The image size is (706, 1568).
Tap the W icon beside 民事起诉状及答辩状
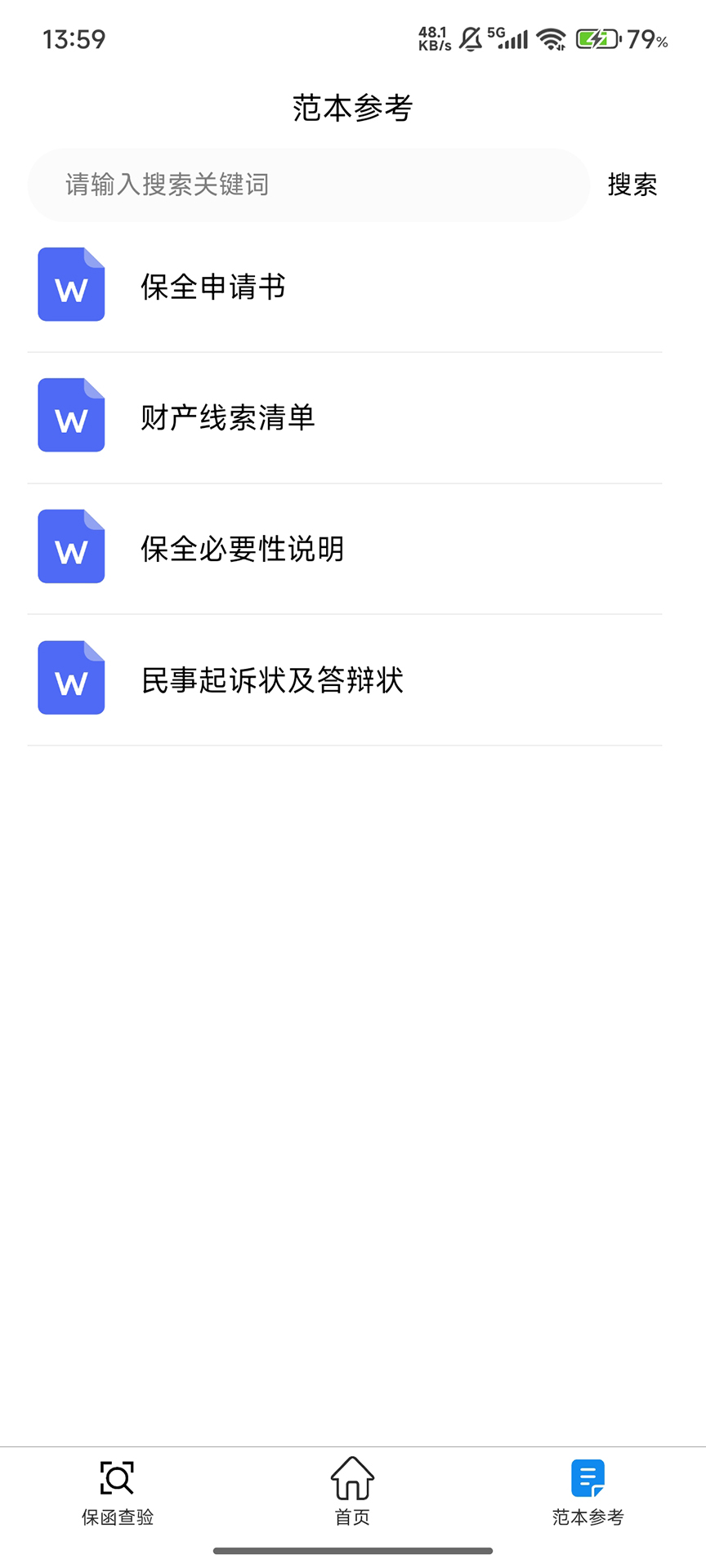[71, 679]
